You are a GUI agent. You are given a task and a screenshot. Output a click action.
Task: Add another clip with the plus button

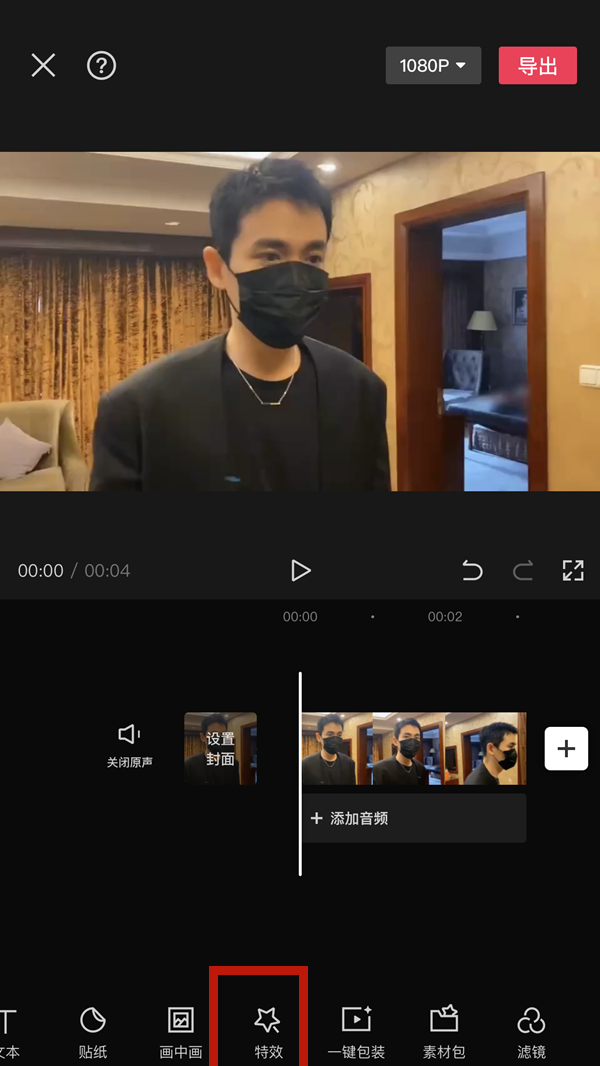[x=566, y=748]
